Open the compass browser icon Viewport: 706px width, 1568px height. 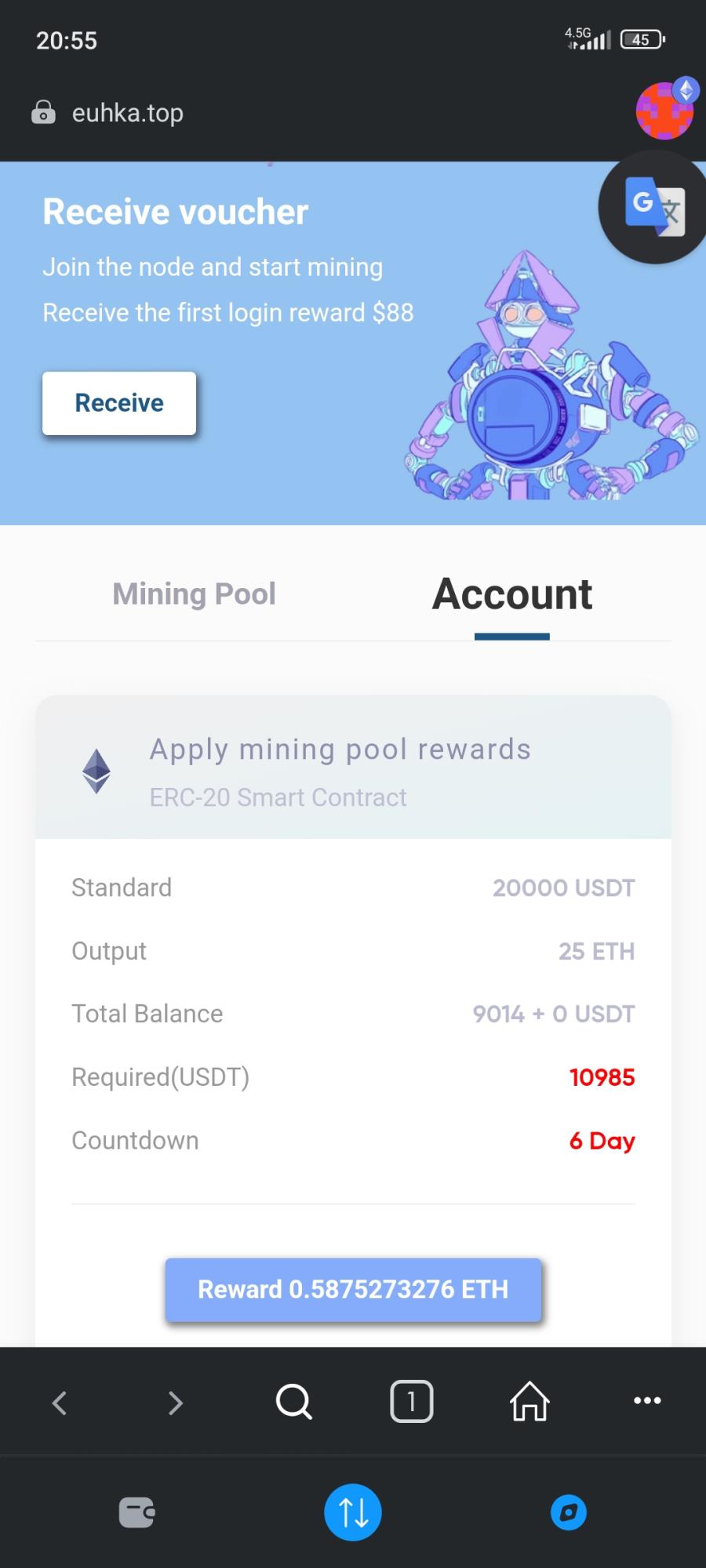pos(568,1513)
